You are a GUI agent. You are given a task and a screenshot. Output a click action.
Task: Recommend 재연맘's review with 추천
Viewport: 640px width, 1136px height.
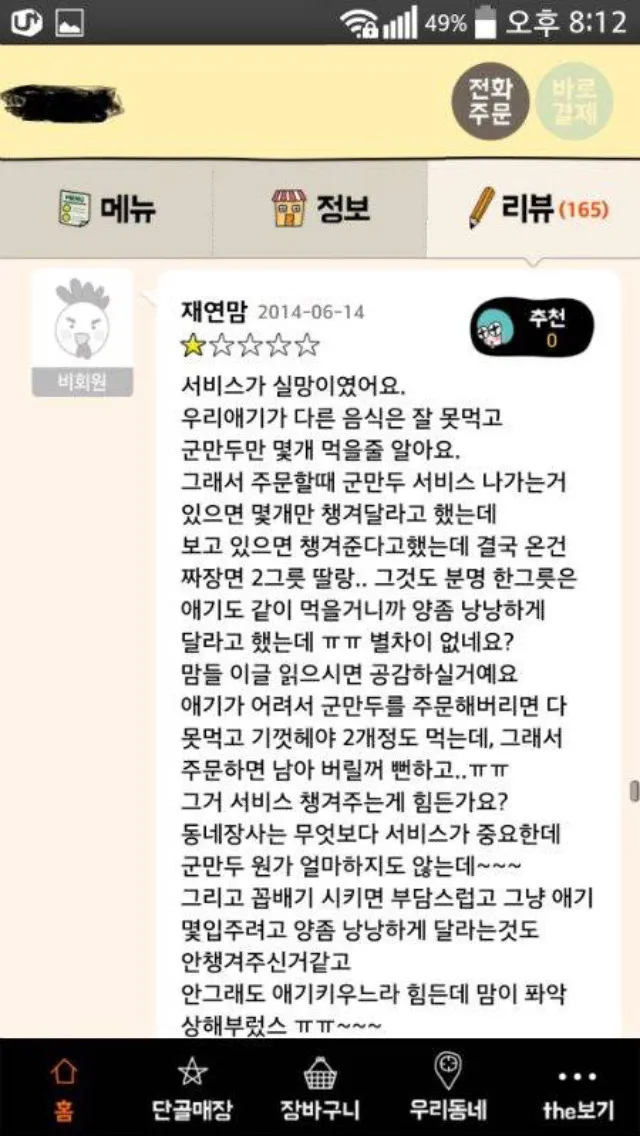pyautogui.click(x=532, y=328)
